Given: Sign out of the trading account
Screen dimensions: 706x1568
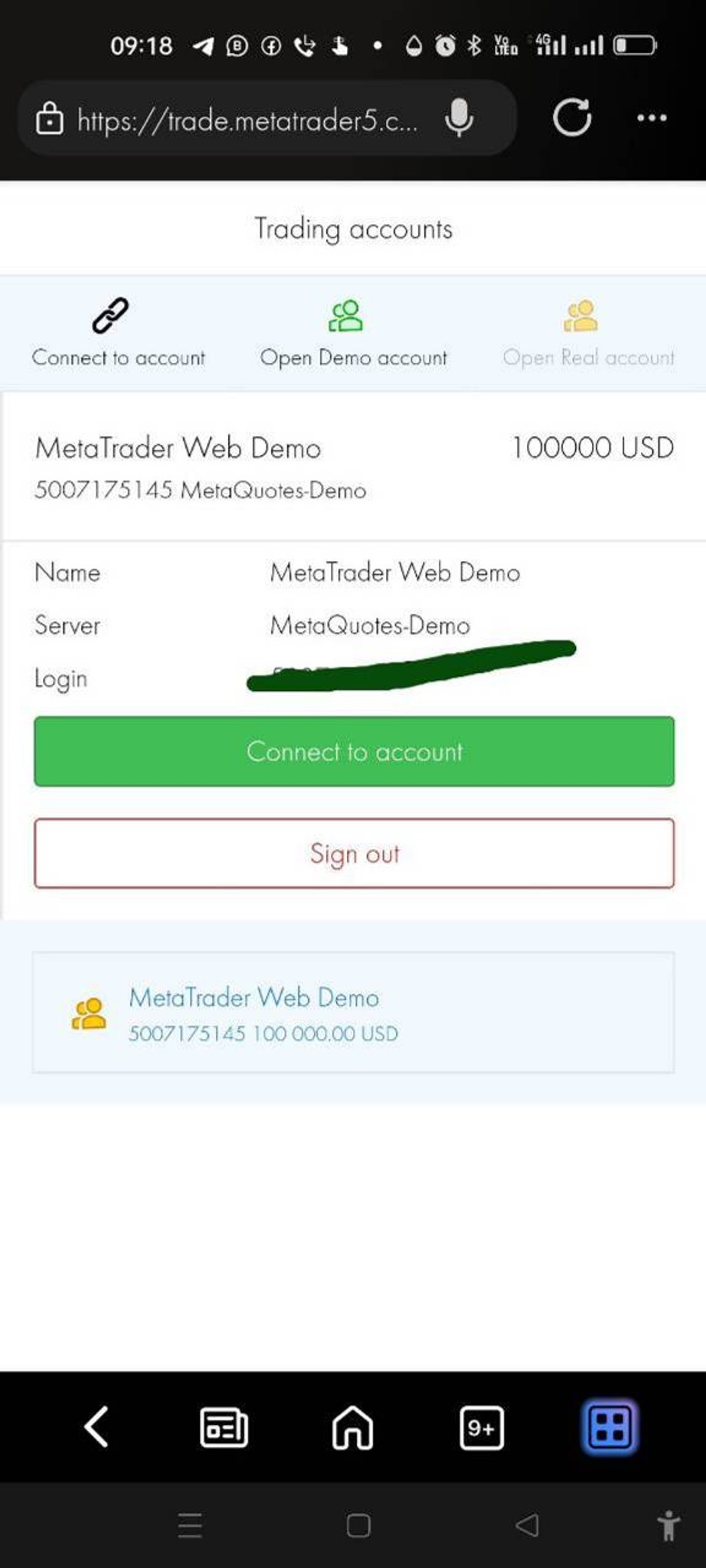Looking at the screenshot, I should click(354, 854).
